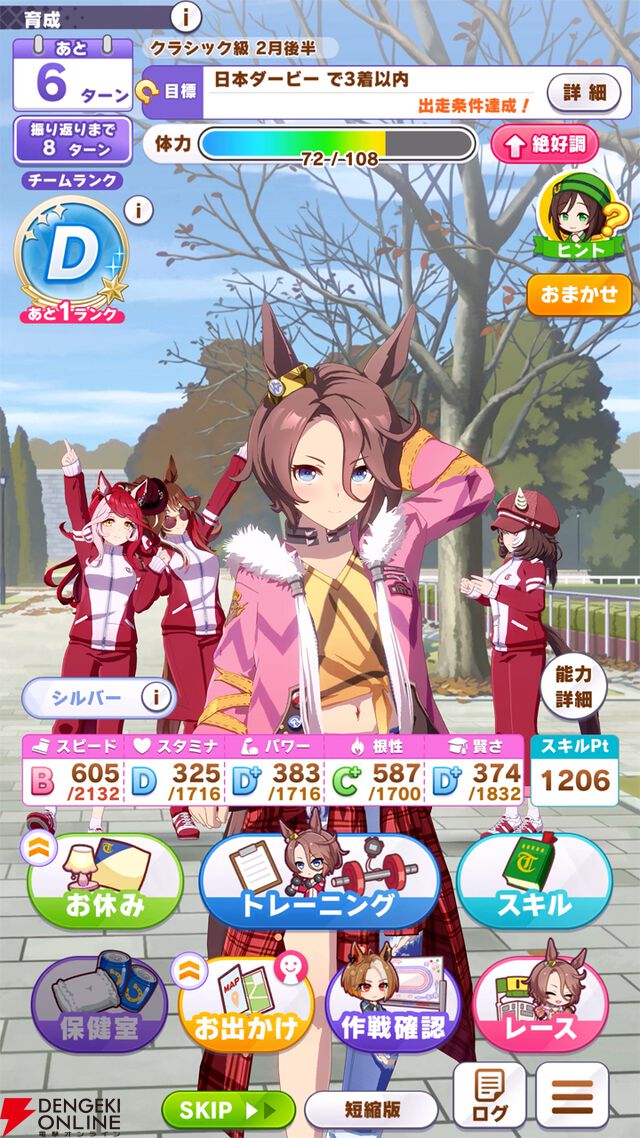640x1138 pixels.
Task: Show info next to the 育成 header
Action: click(x=186, y=17)
